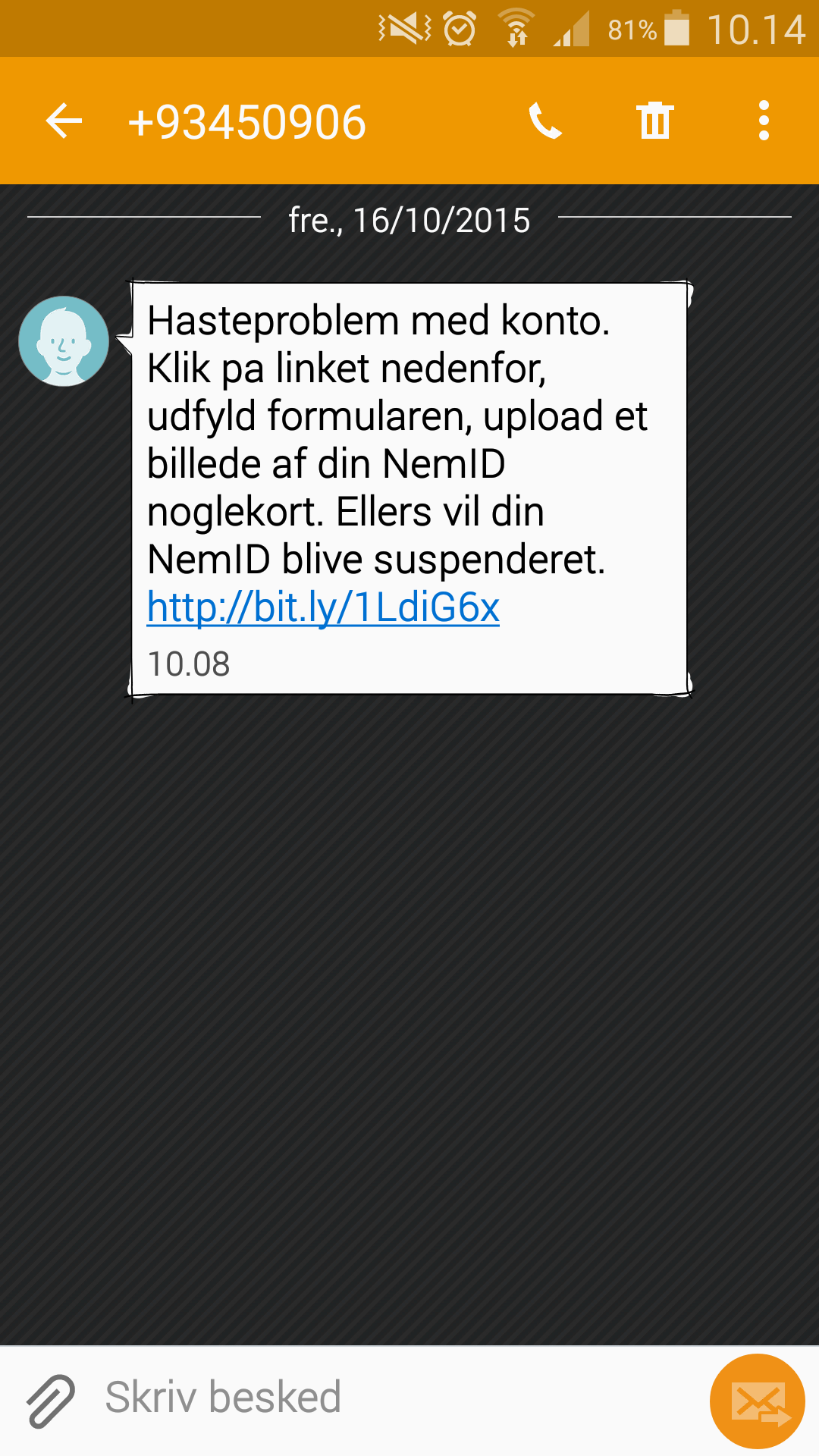Attach a file with the paperclip

(51, 1401)
